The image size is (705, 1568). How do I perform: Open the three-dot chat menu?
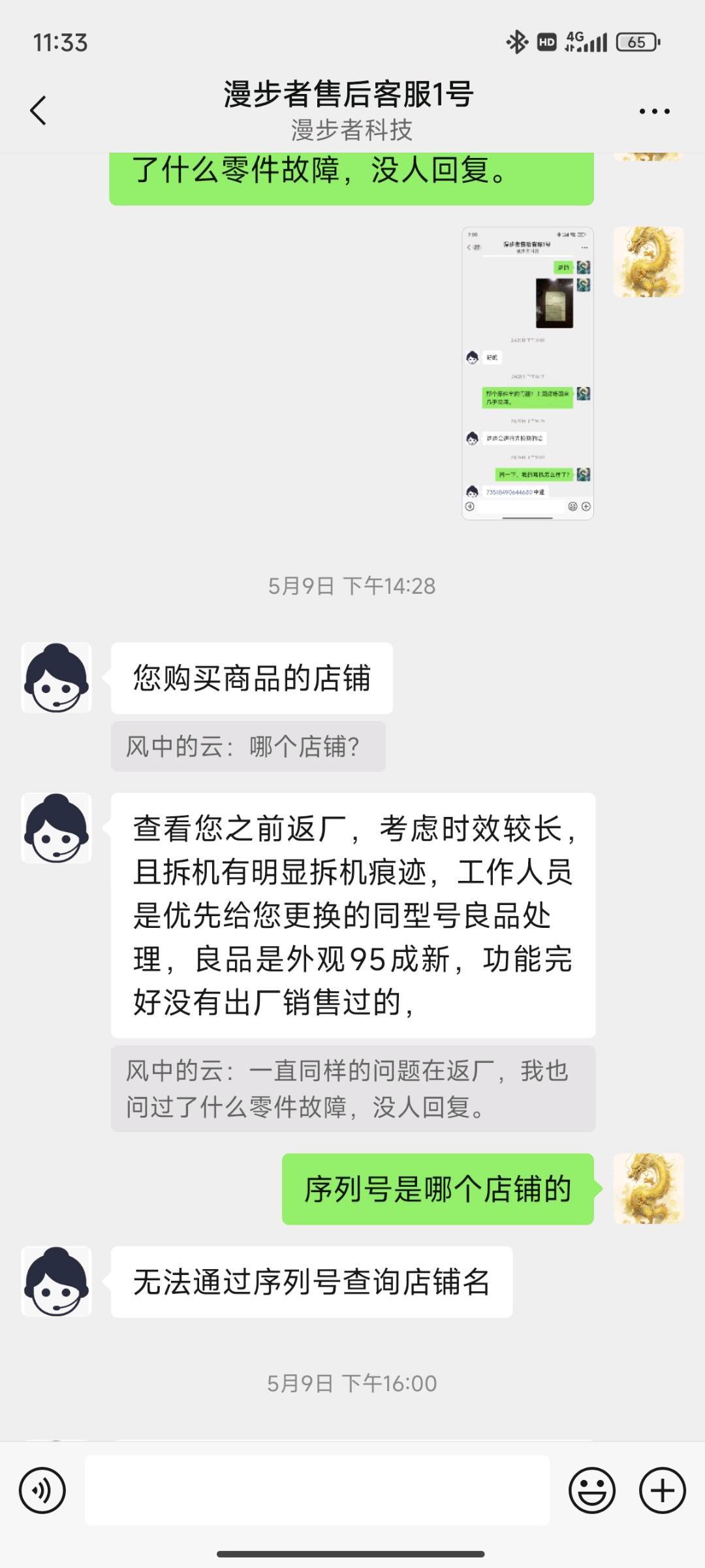[654, 112]
